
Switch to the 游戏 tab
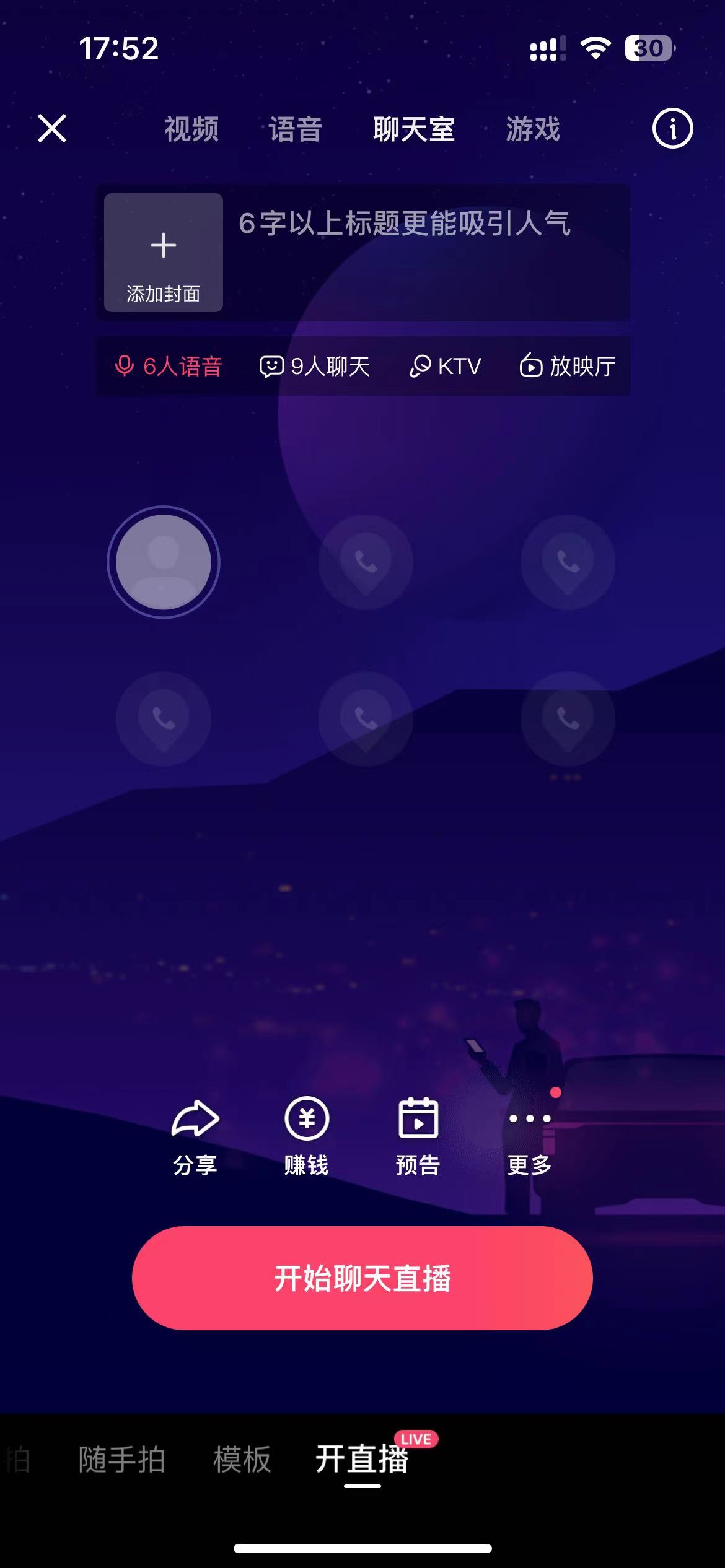tap(533, 129)
